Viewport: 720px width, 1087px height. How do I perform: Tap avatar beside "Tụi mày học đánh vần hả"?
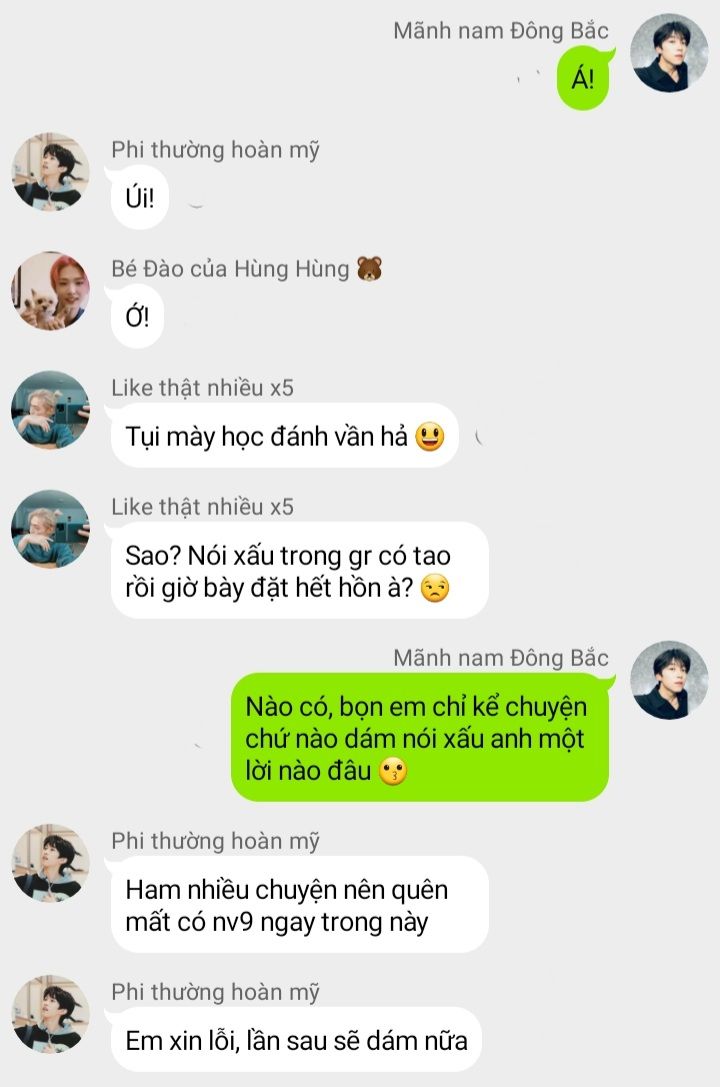[50, 410]
